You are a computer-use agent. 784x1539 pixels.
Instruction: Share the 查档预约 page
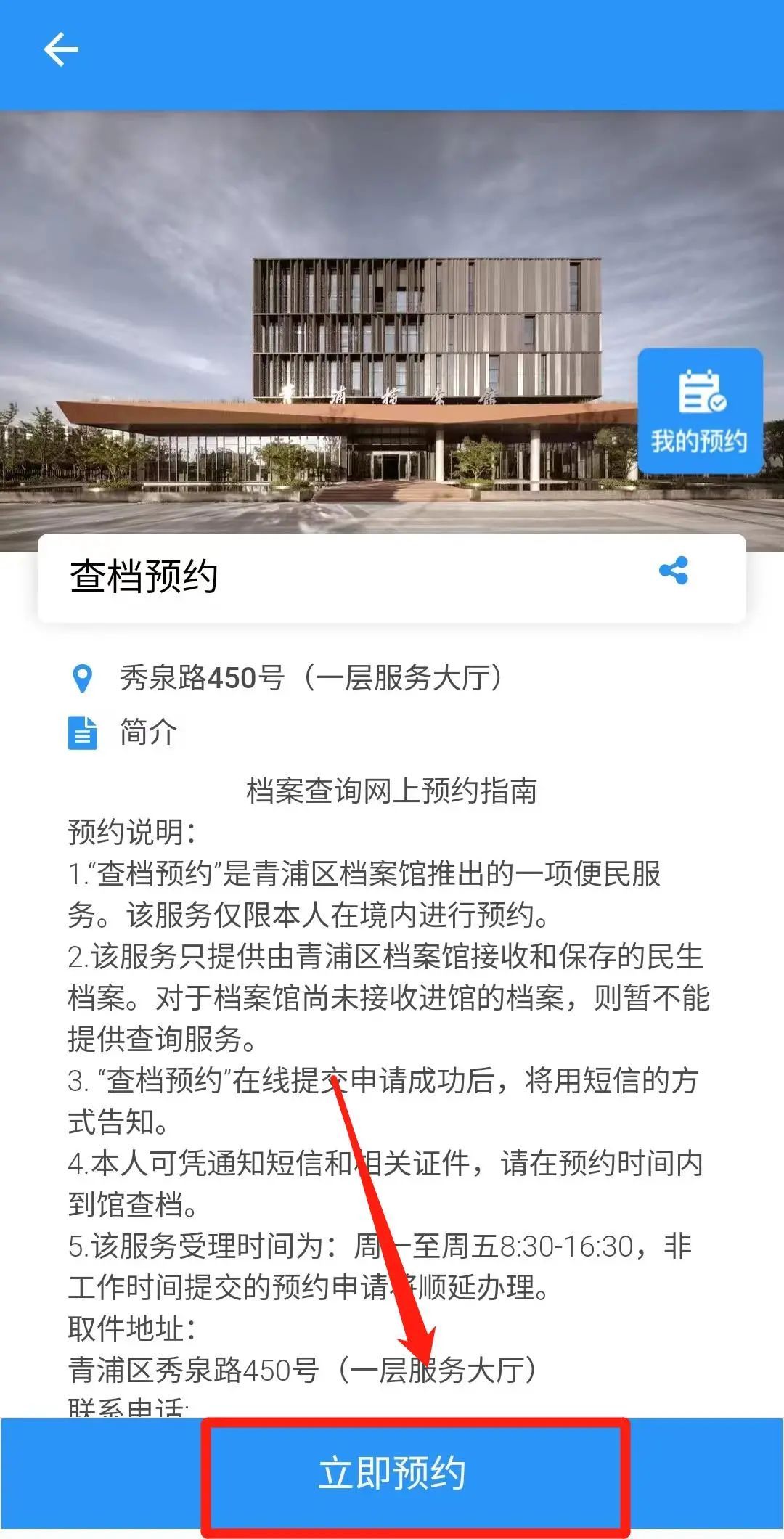tap(674, 571)
